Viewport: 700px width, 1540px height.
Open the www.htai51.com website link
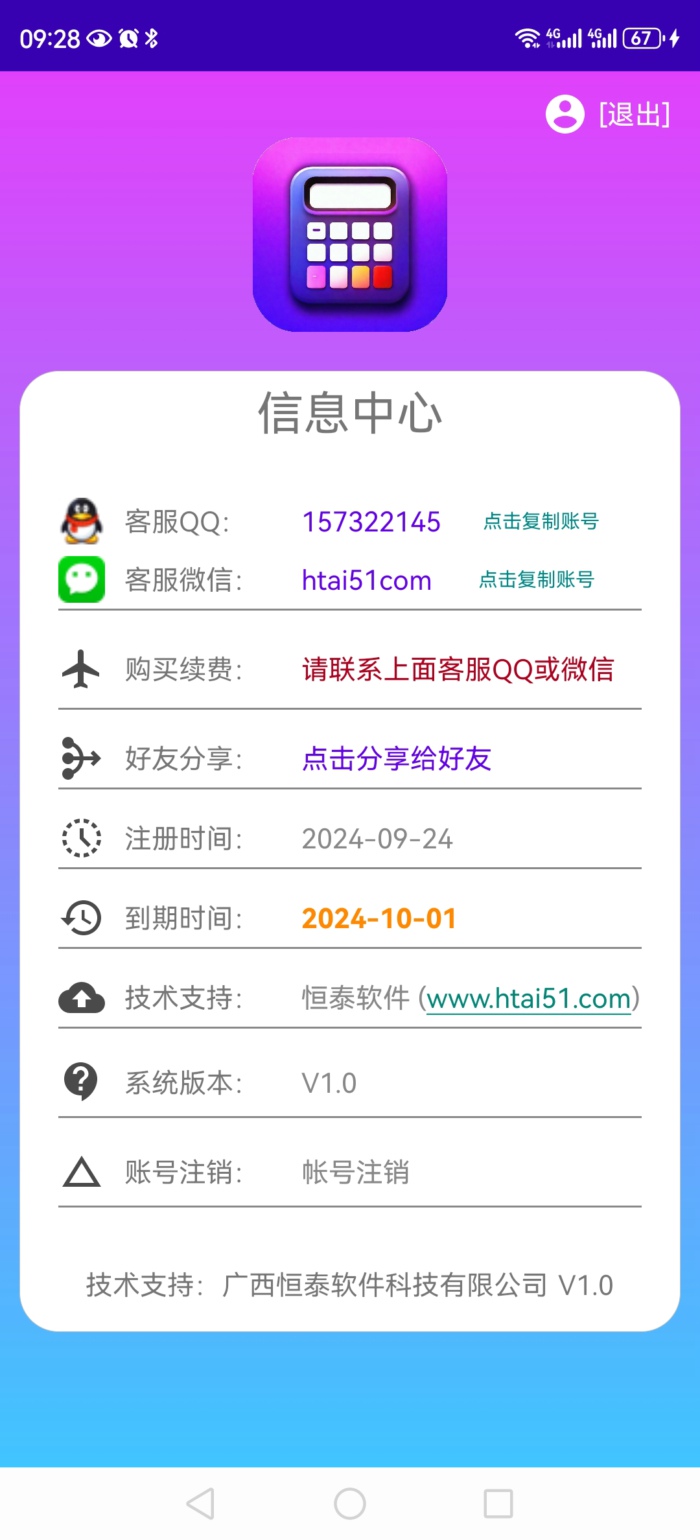click(x=529, y=998)
